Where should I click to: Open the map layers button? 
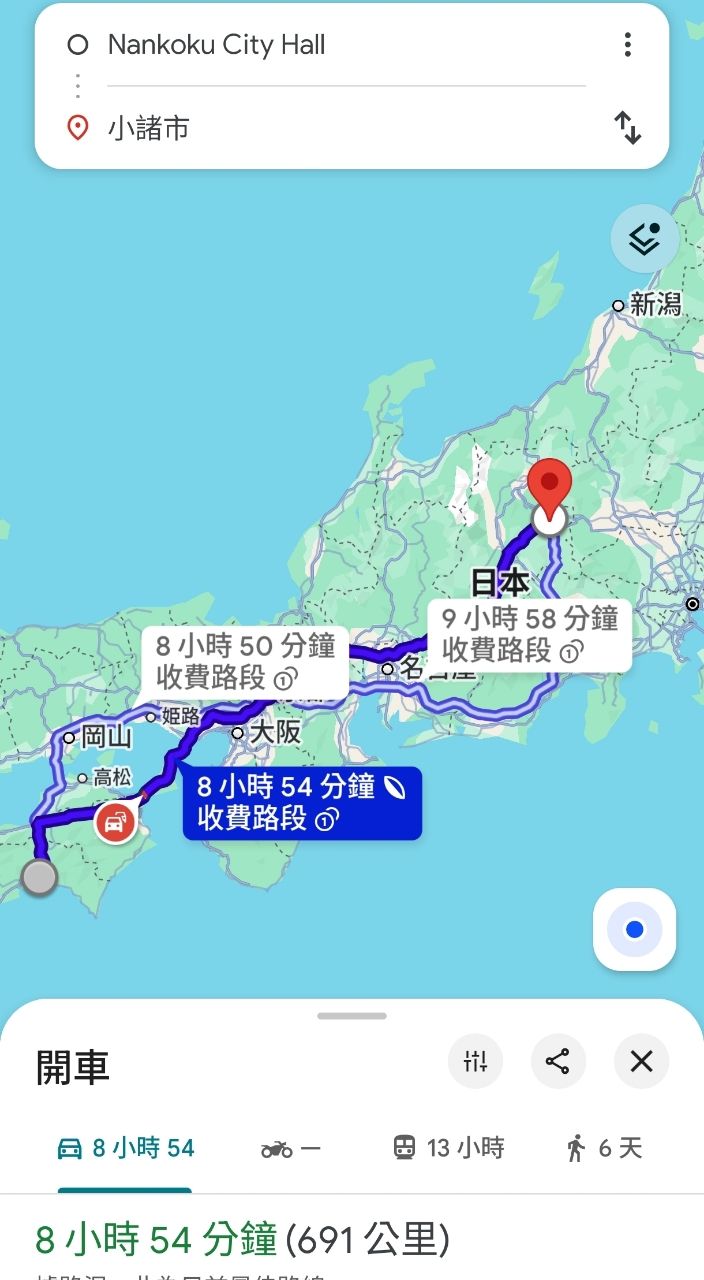click(644, 239)
